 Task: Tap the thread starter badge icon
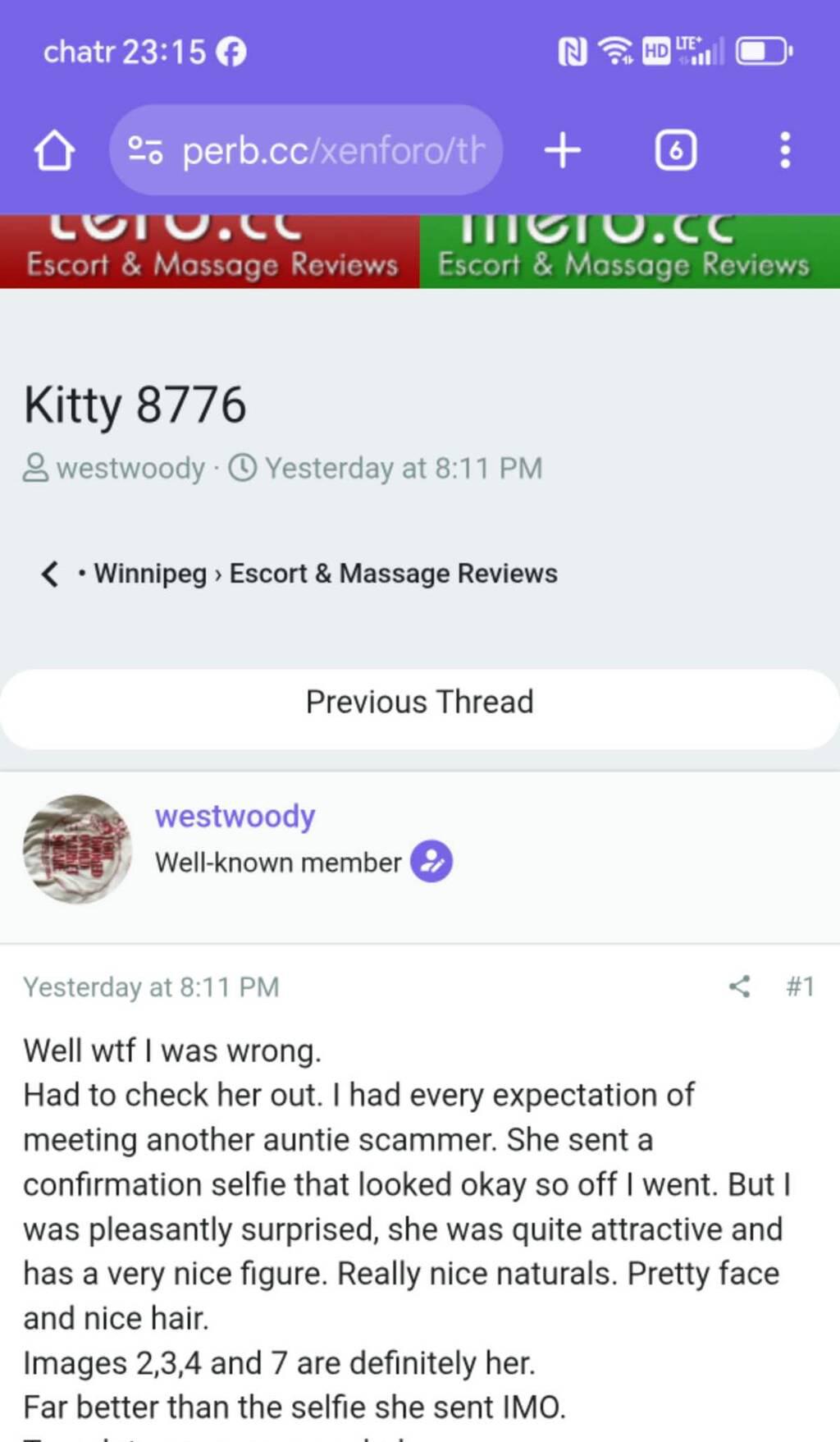[431, 862]
